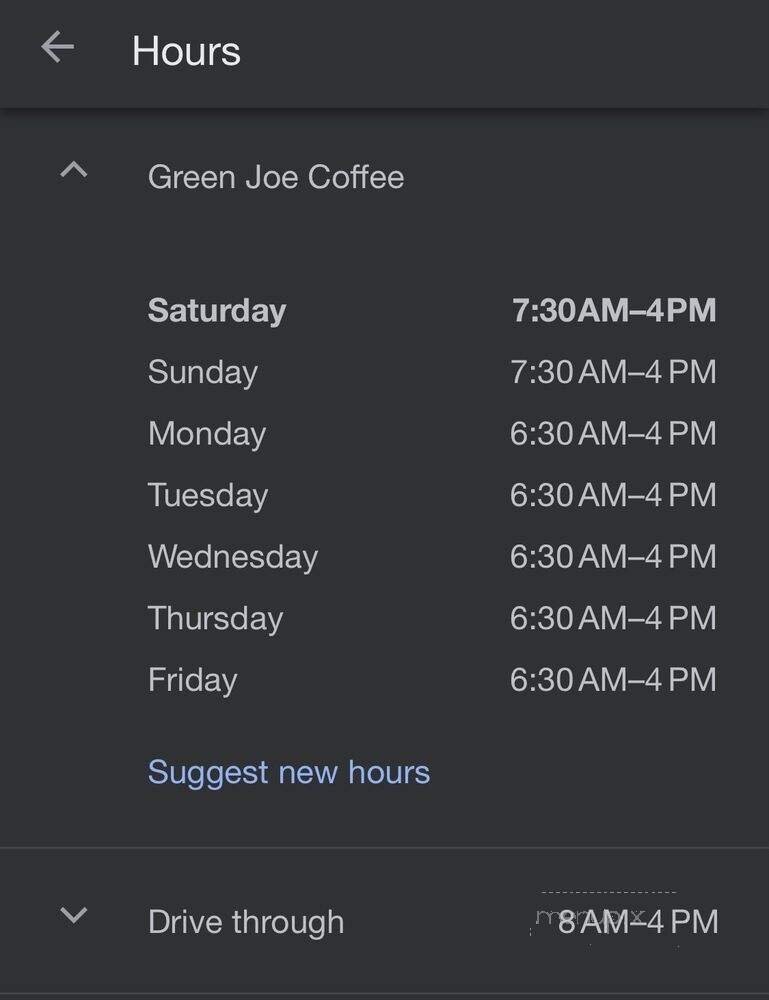Select the Green Joe Coffee business name
Image resolution: width=769 pixels, height=1000 pixels.
pyautogui.click(x=276, y=177)
